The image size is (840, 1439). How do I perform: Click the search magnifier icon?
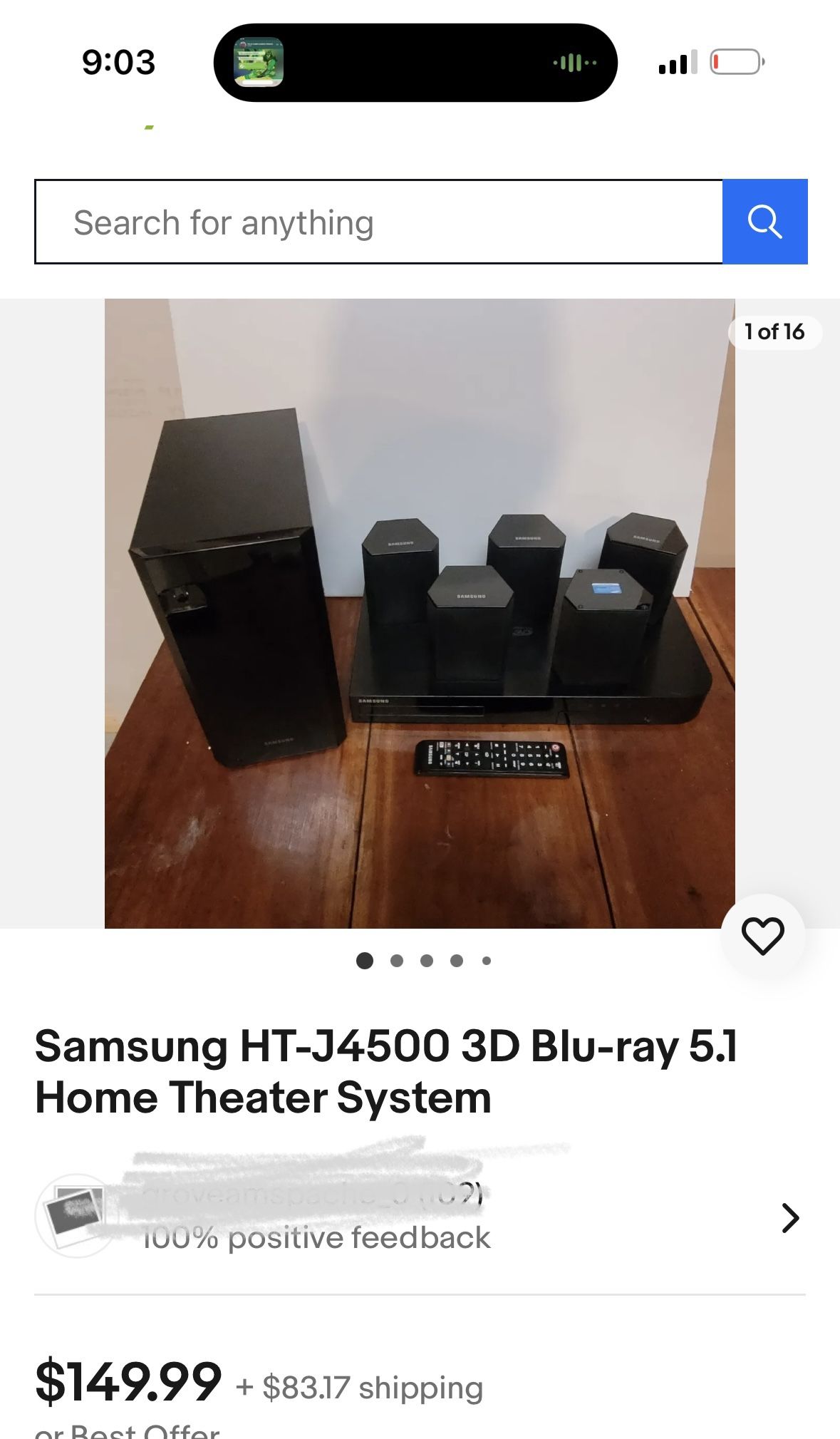(x=765, y=222)
